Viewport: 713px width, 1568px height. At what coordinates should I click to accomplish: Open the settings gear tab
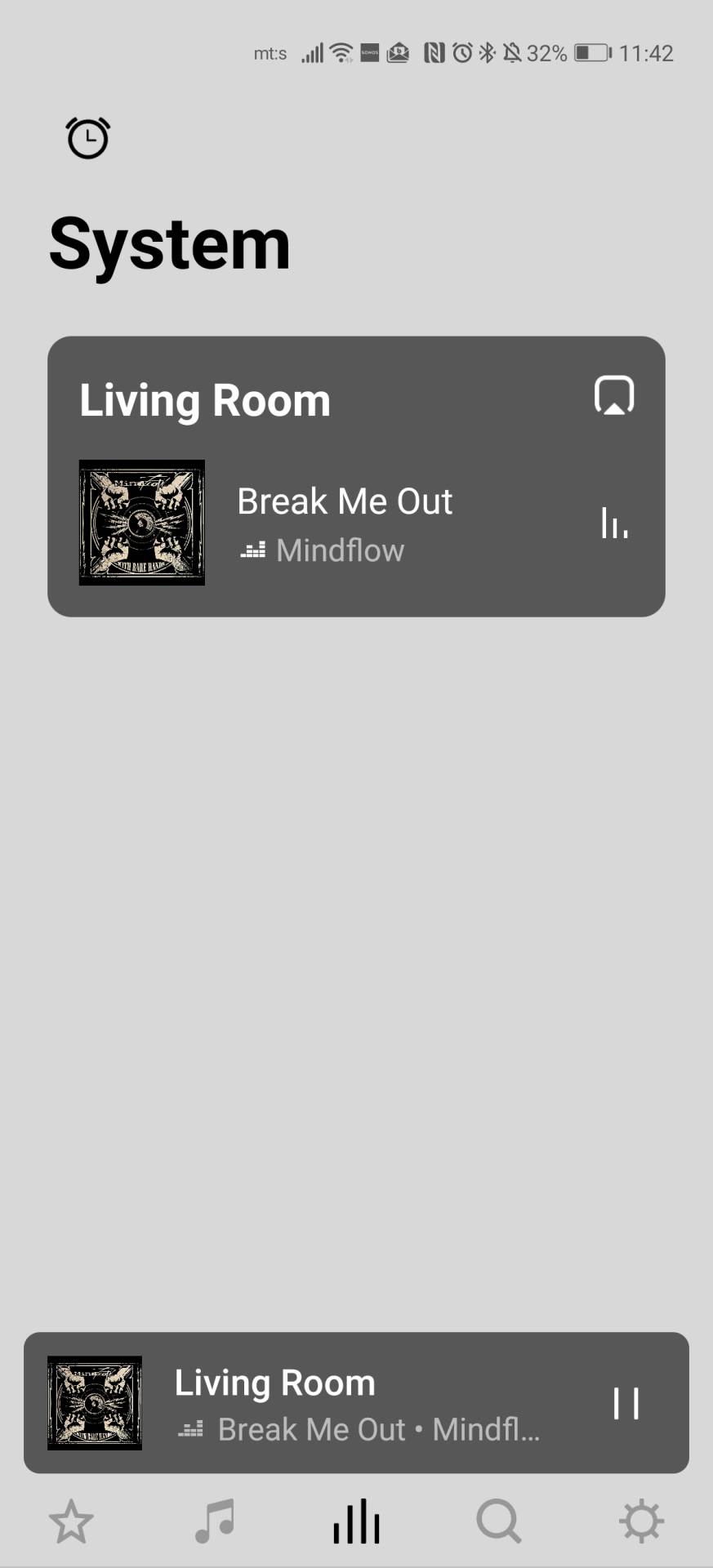(x=641, y=1522)
